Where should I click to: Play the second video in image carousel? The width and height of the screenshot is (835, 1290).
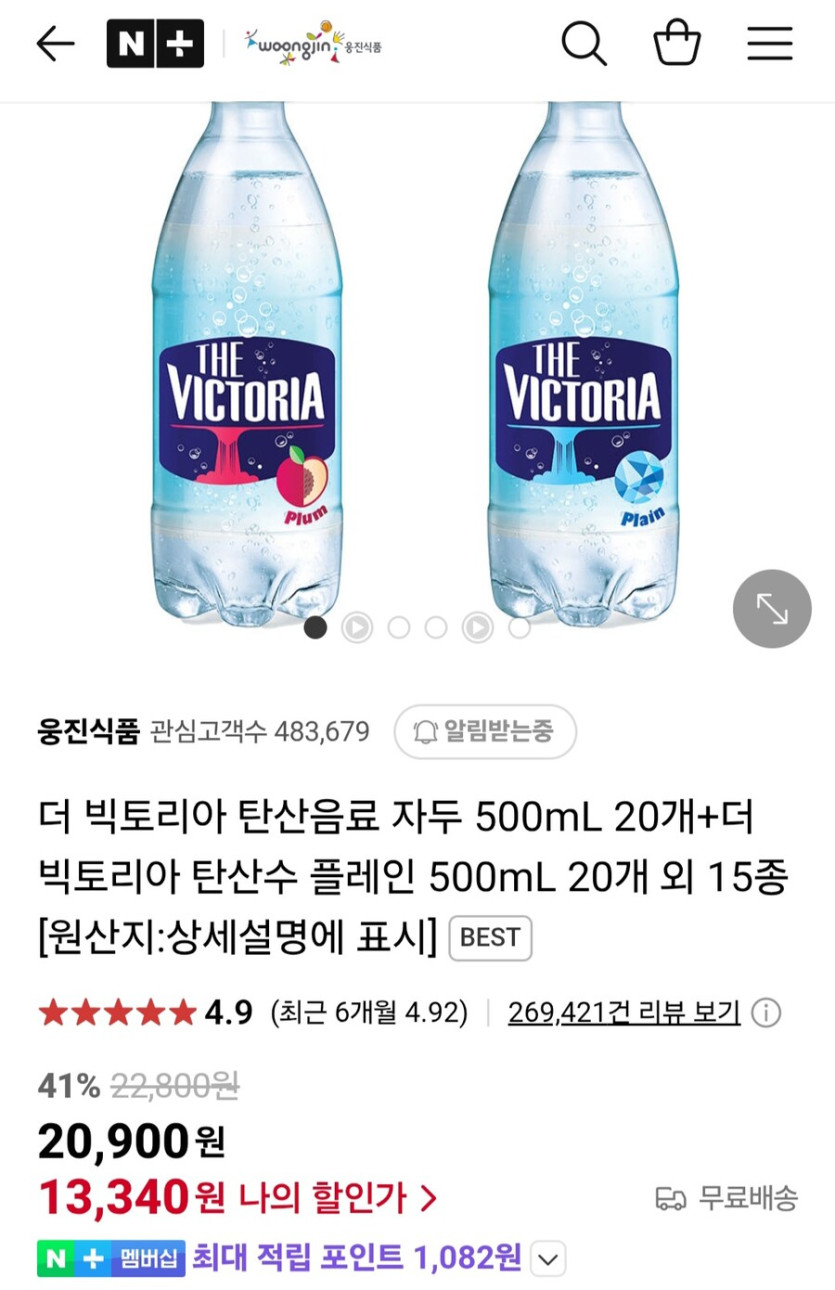click(x=358, y=627)
